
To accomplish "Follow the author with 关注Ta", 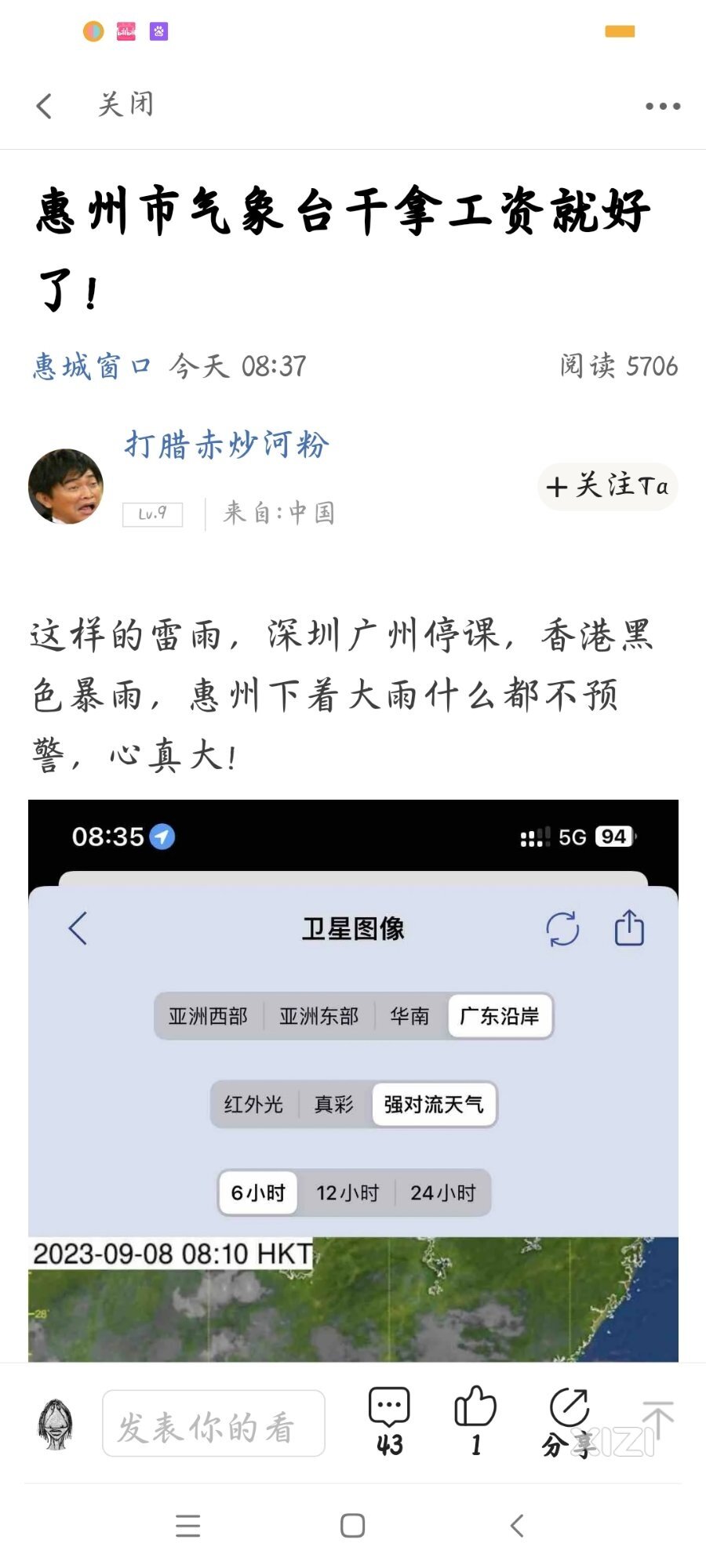I will (x=608, y=486).
